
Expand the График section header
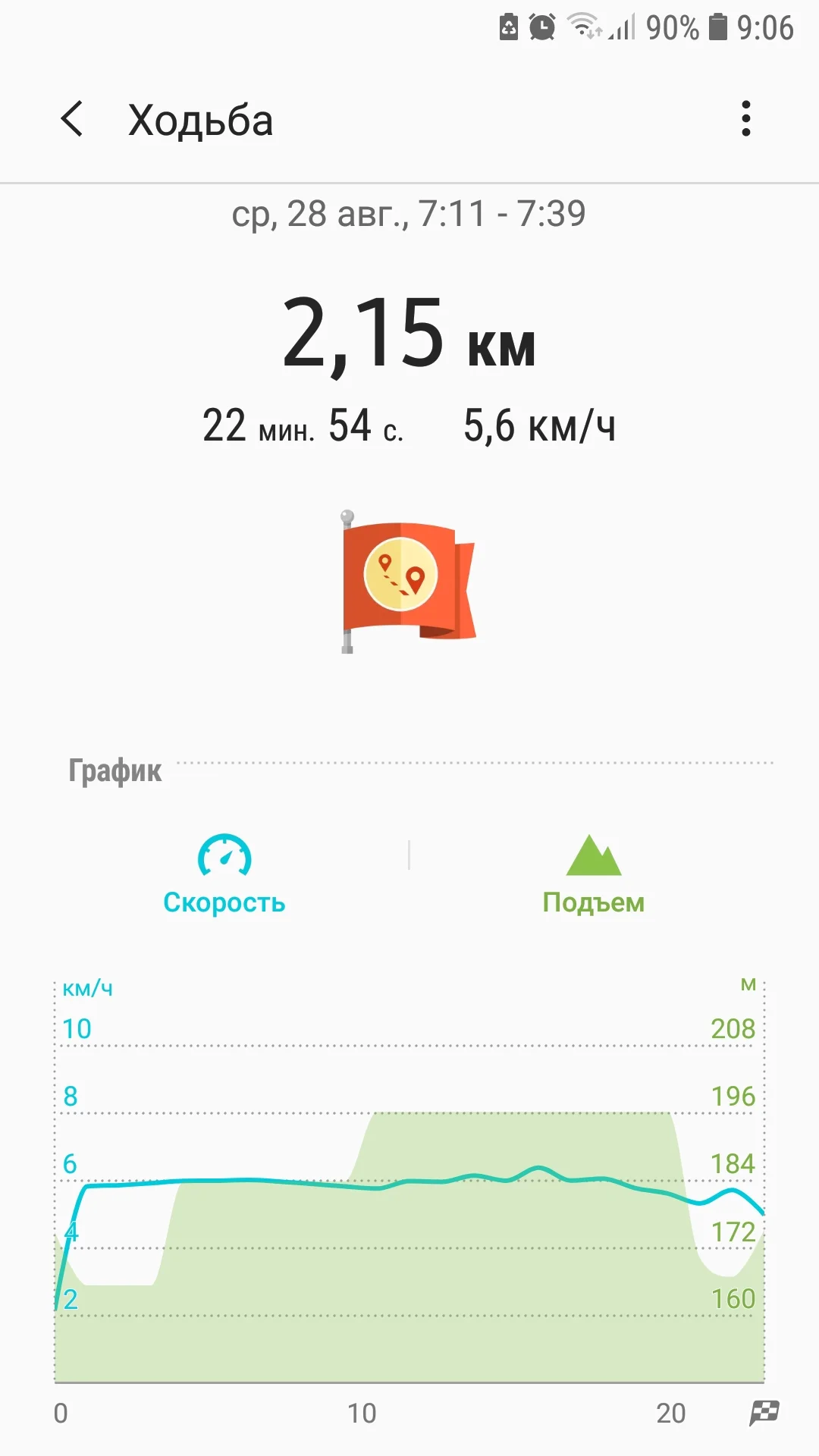coord(114,770)
